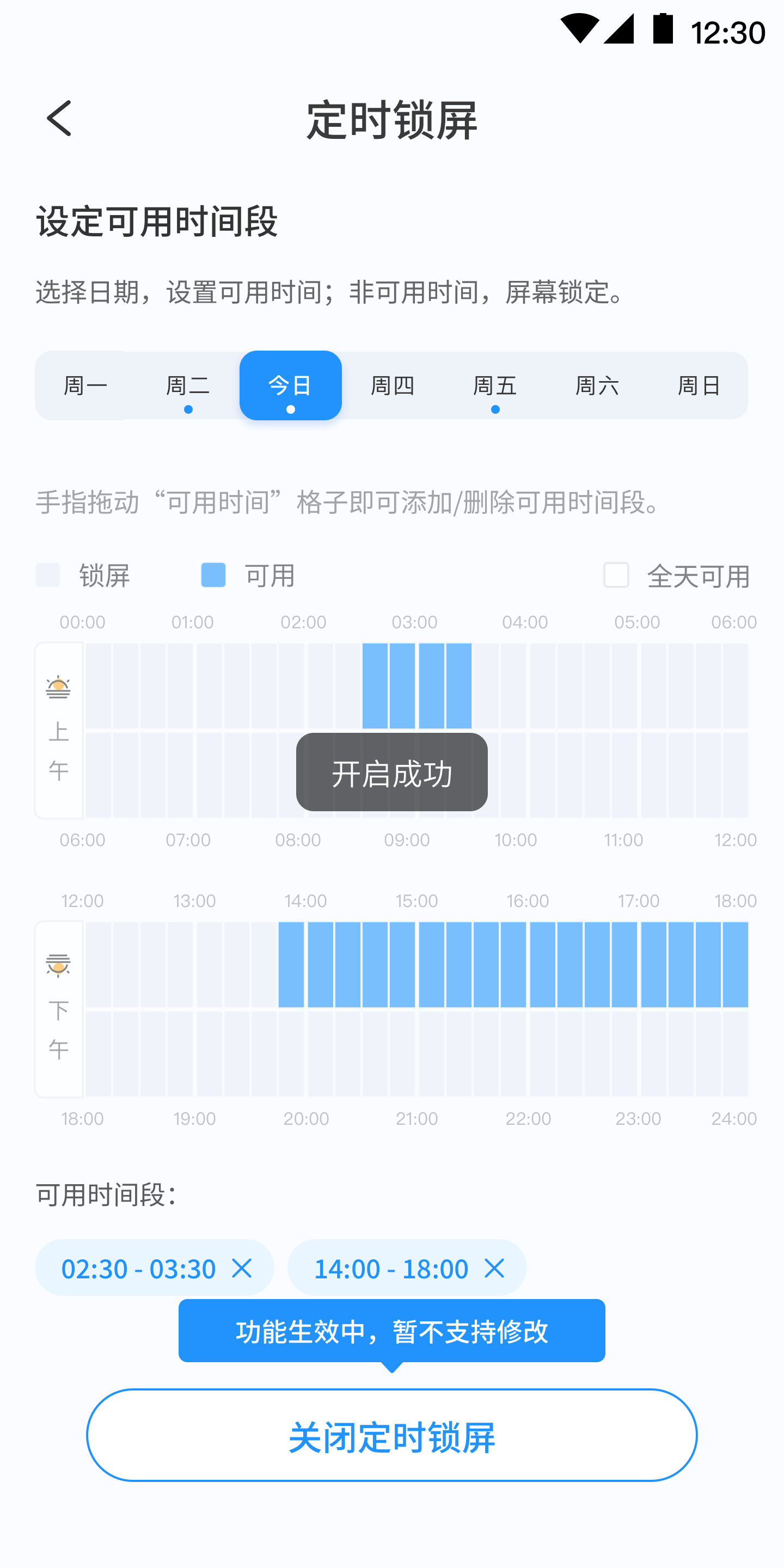This screenshot has height=1568, width=784.
Task: Delete the 14:00 - 18:00 time slot
Action: point(494,1269)
